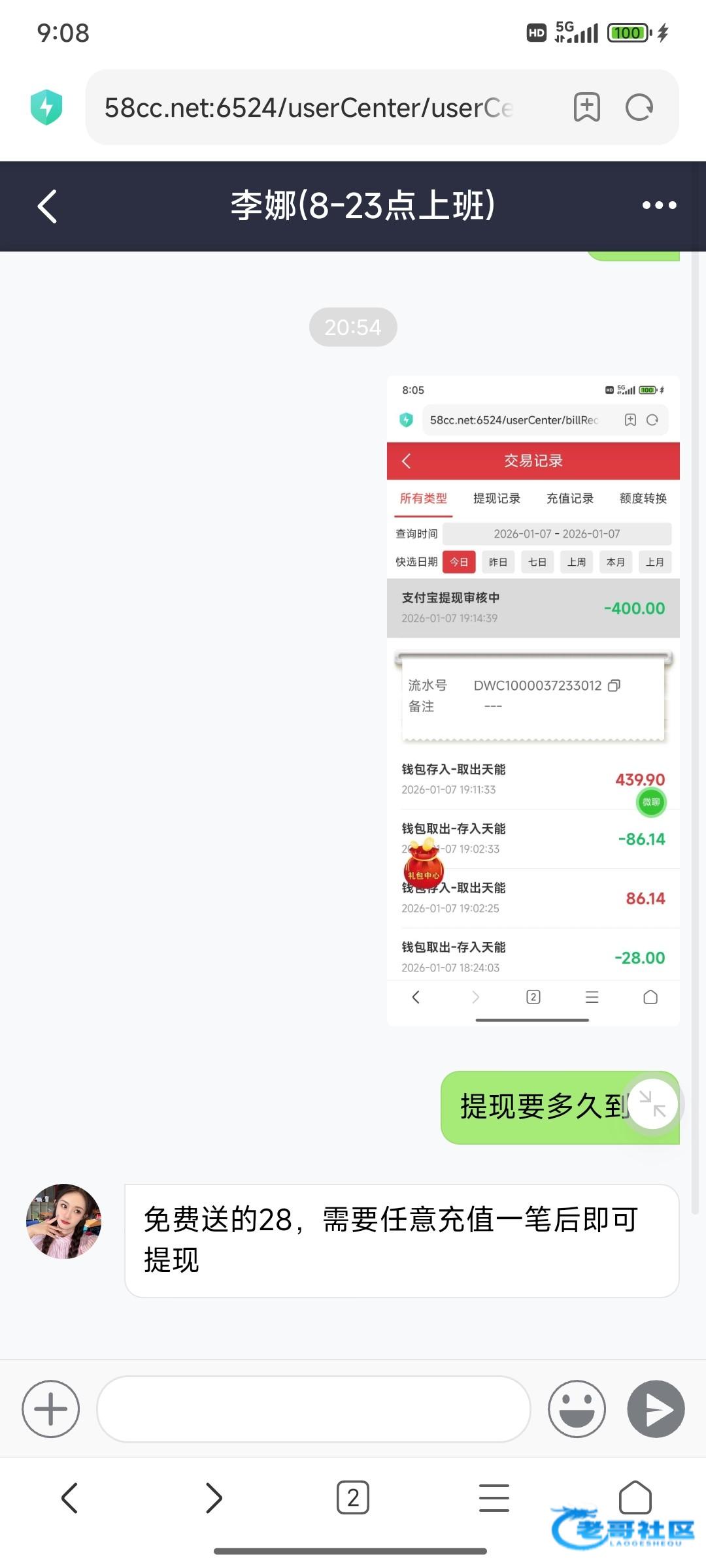
Task: Tap 李娜's profile avatar
Action: click(x=64, y=1221)
